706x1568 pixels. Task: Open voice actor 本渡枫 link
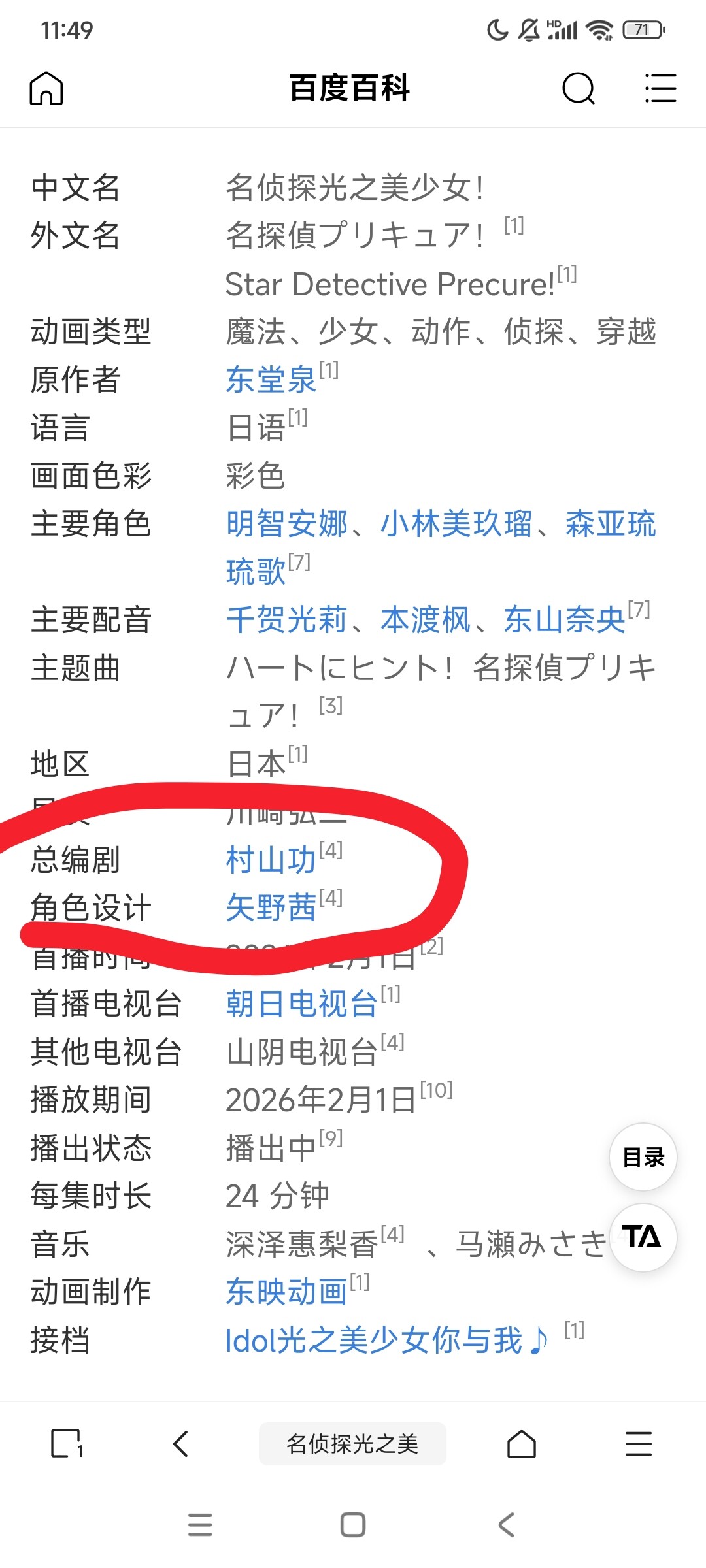(425, 620)
